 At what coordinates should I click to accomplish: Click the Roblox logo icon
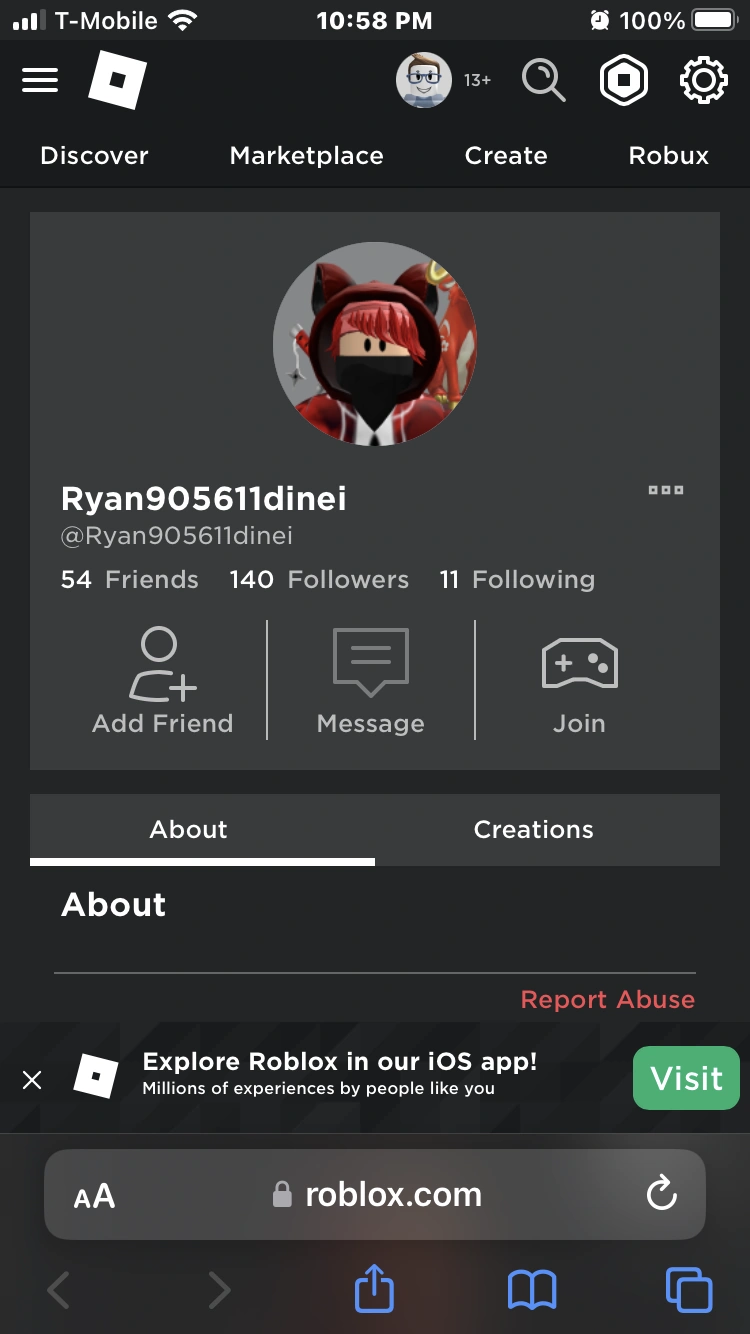tap(115, 80)
